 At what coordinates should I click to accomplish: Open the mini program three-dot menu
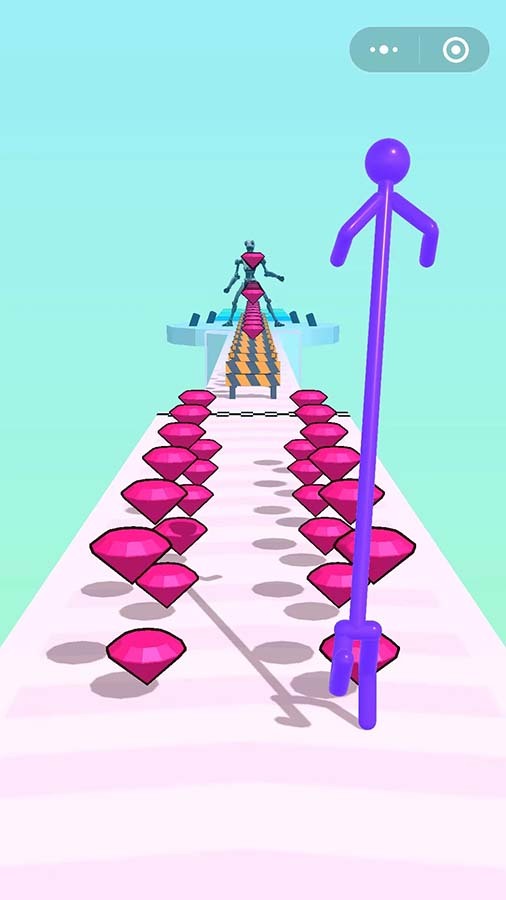[384, 50]
